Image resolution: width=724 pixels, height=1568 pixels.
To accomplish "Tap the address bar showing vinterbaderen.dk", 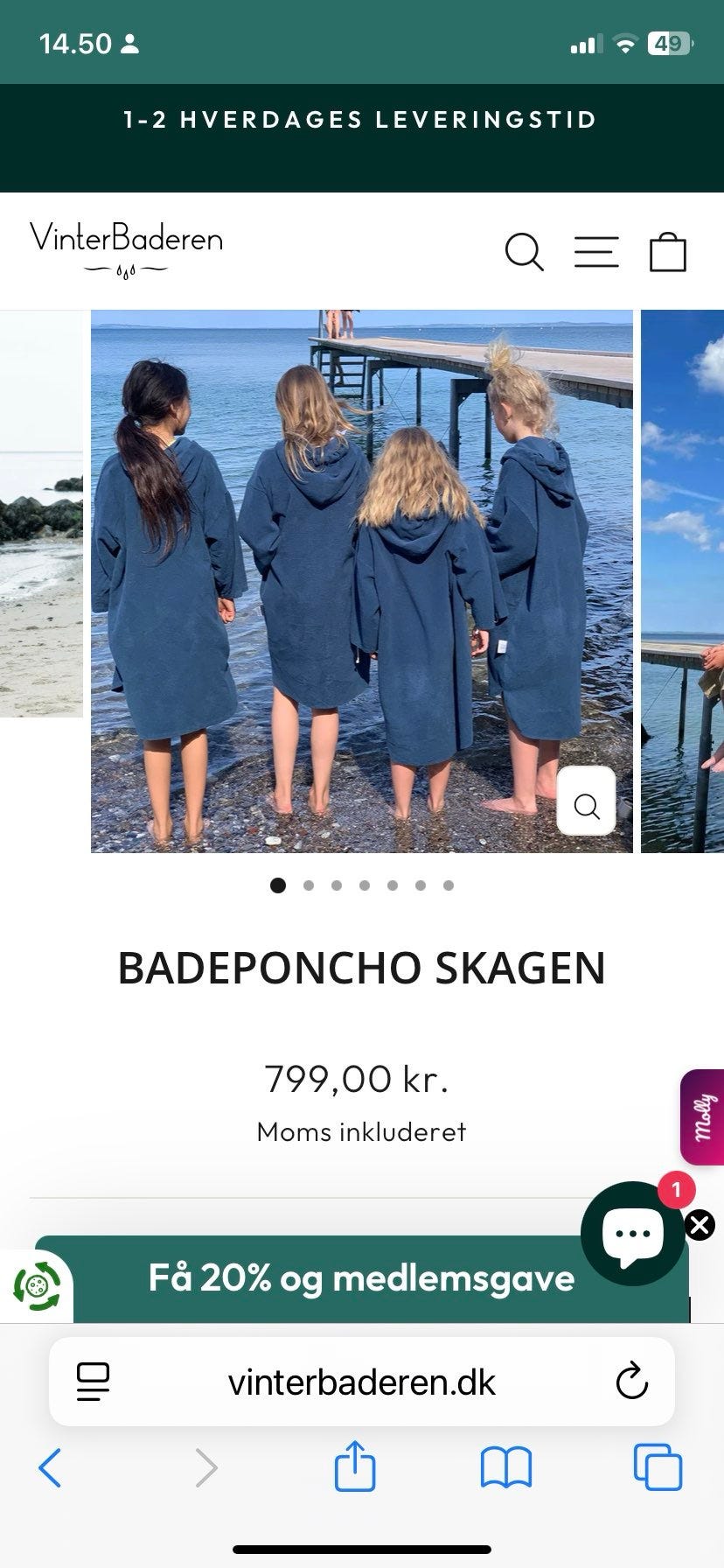I will (362, 1382).
